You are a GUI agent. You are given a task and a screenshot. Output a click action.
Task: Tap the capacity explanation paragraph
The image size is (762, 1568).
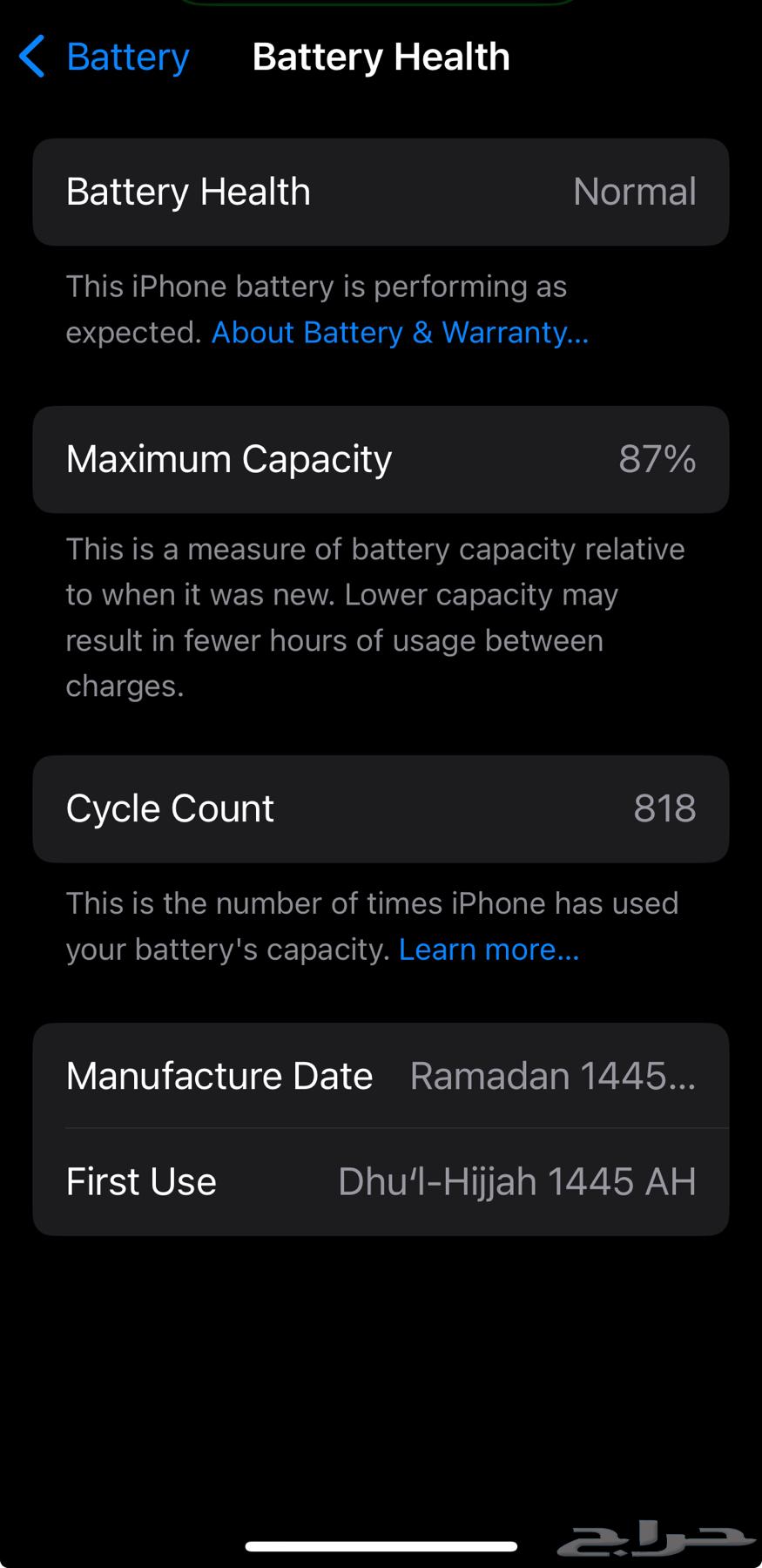pos(374,616)
